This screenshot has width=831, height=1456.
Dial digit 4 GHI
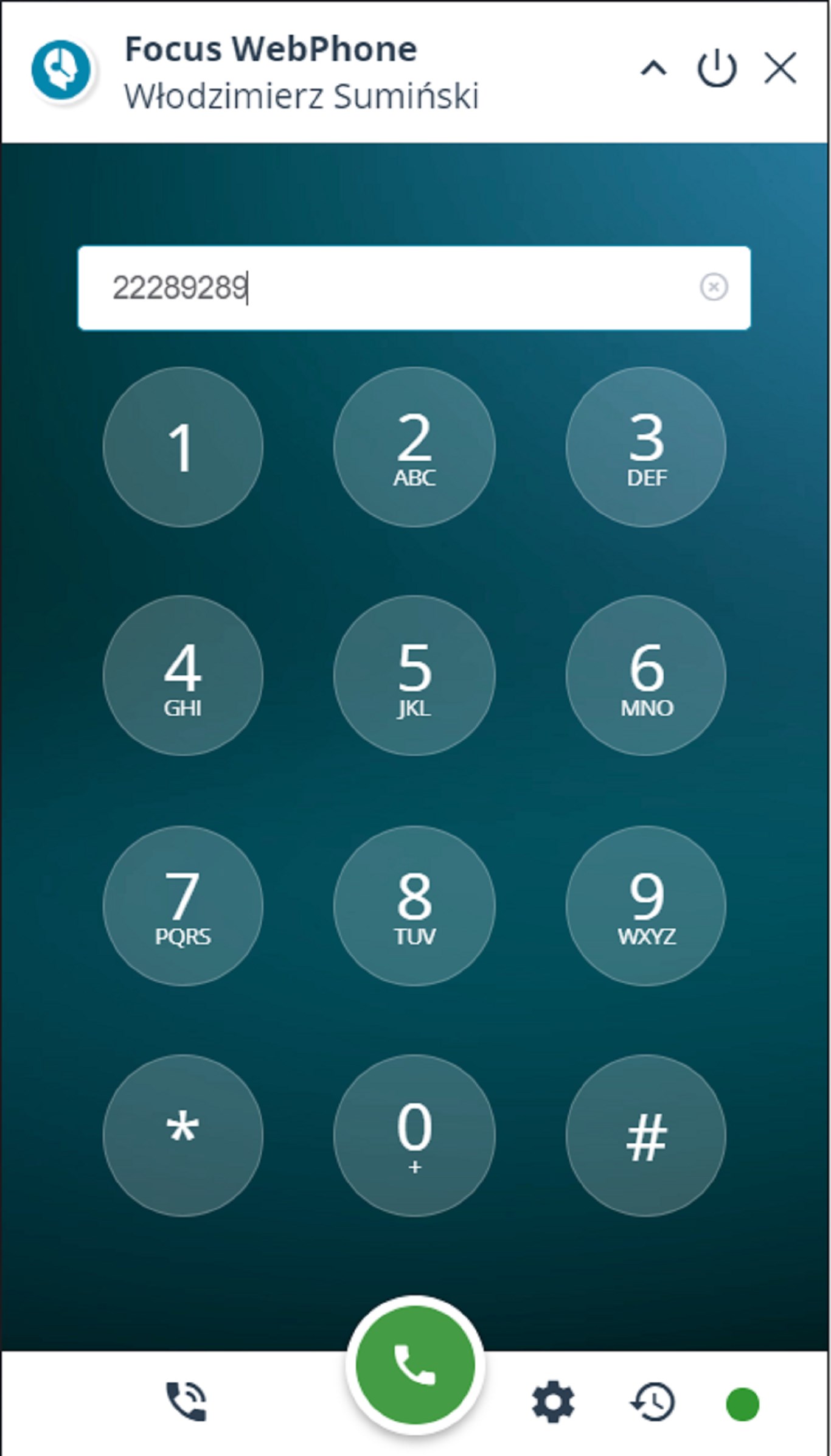coord(183,676)
